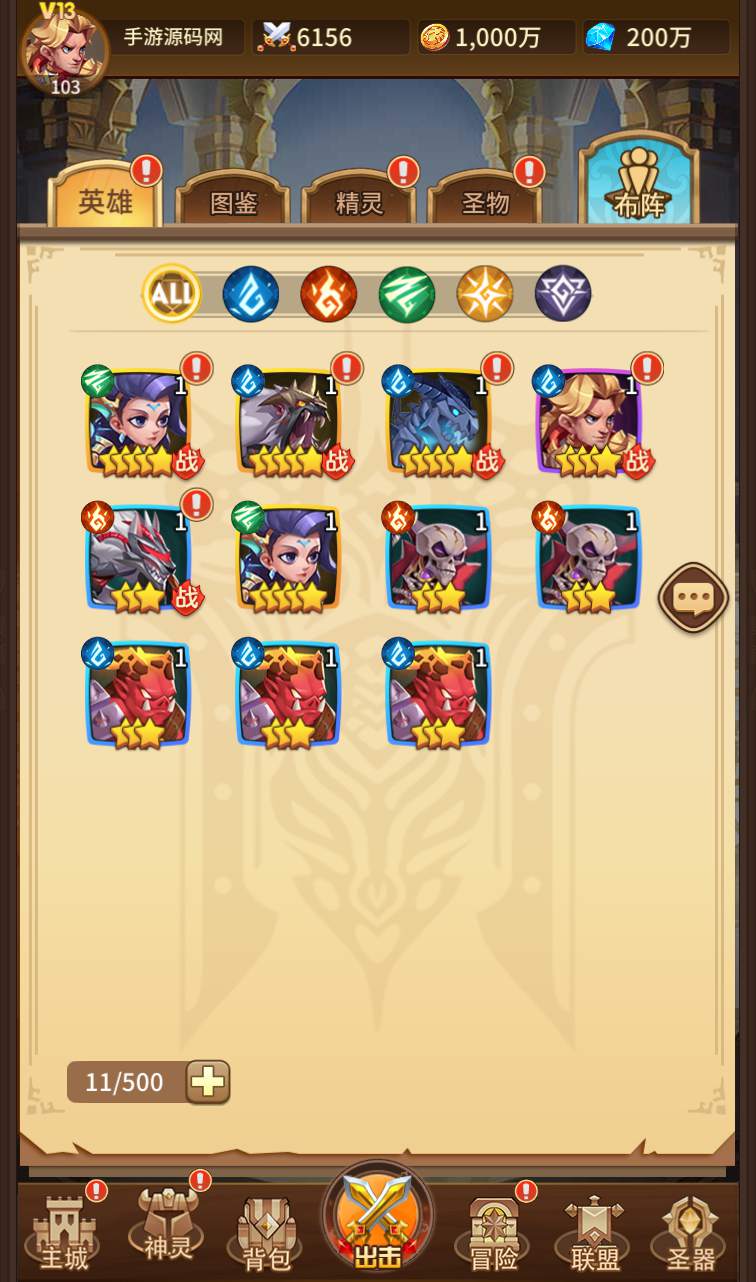Viewport: 756px width, 1282px height.
Task: Open the 冒险 adventure section
Action: pyautogui.click(x=494, y=1235)
